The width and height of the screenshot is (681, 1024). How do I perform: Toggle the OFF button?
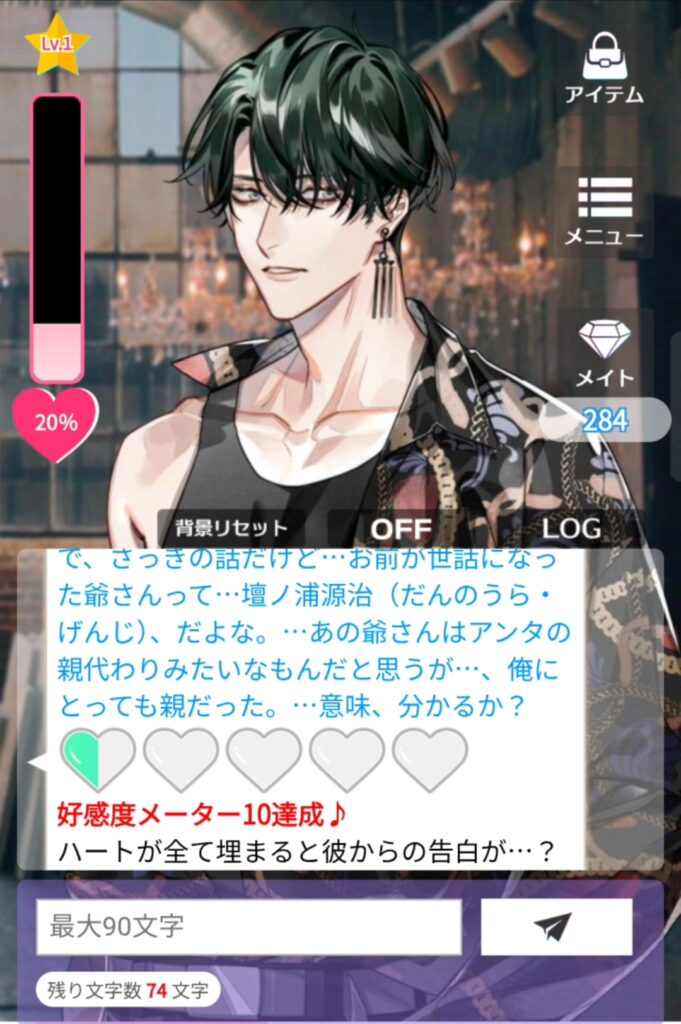(401, 528)
